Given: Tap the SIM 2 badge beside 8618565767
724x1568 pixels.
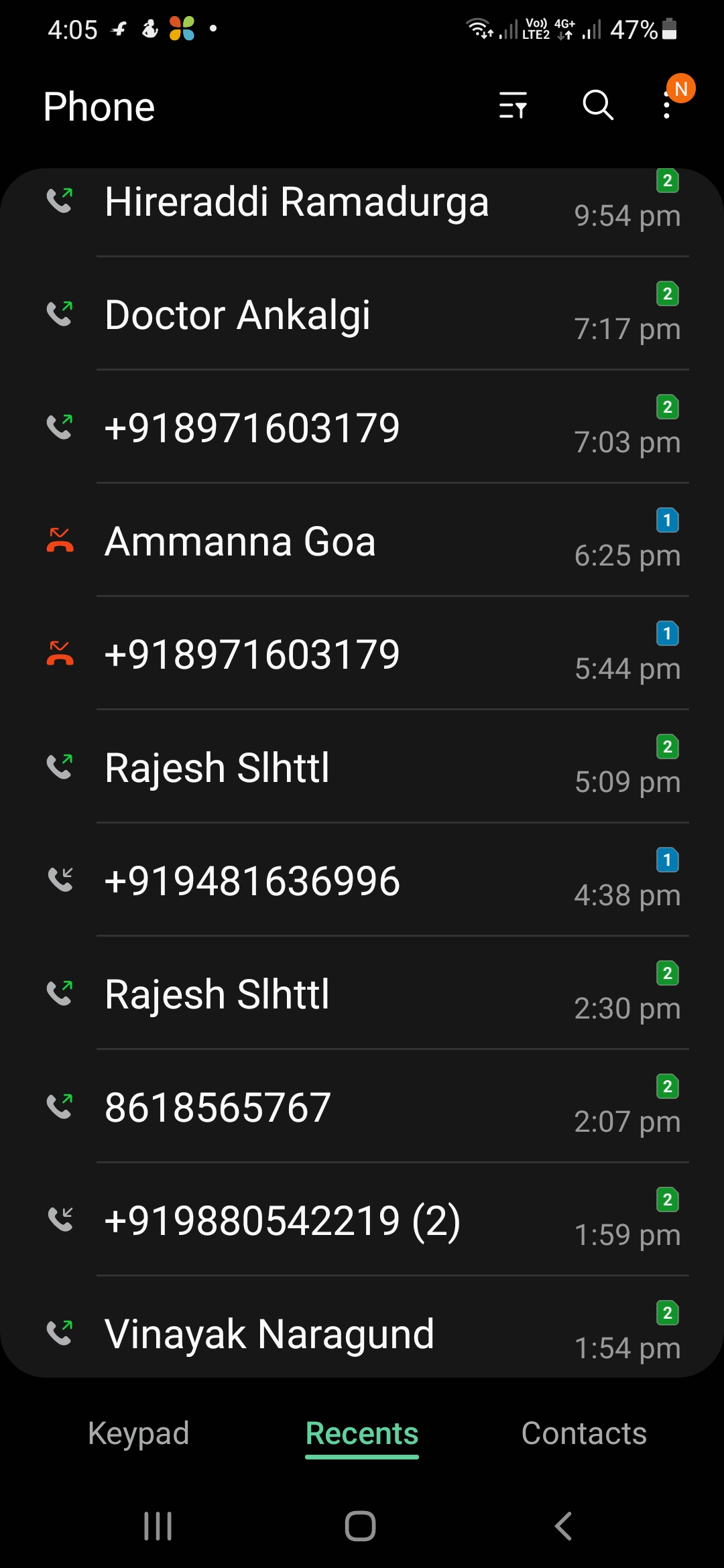Looking at the screenshot, I should [x=667, y=1086].
